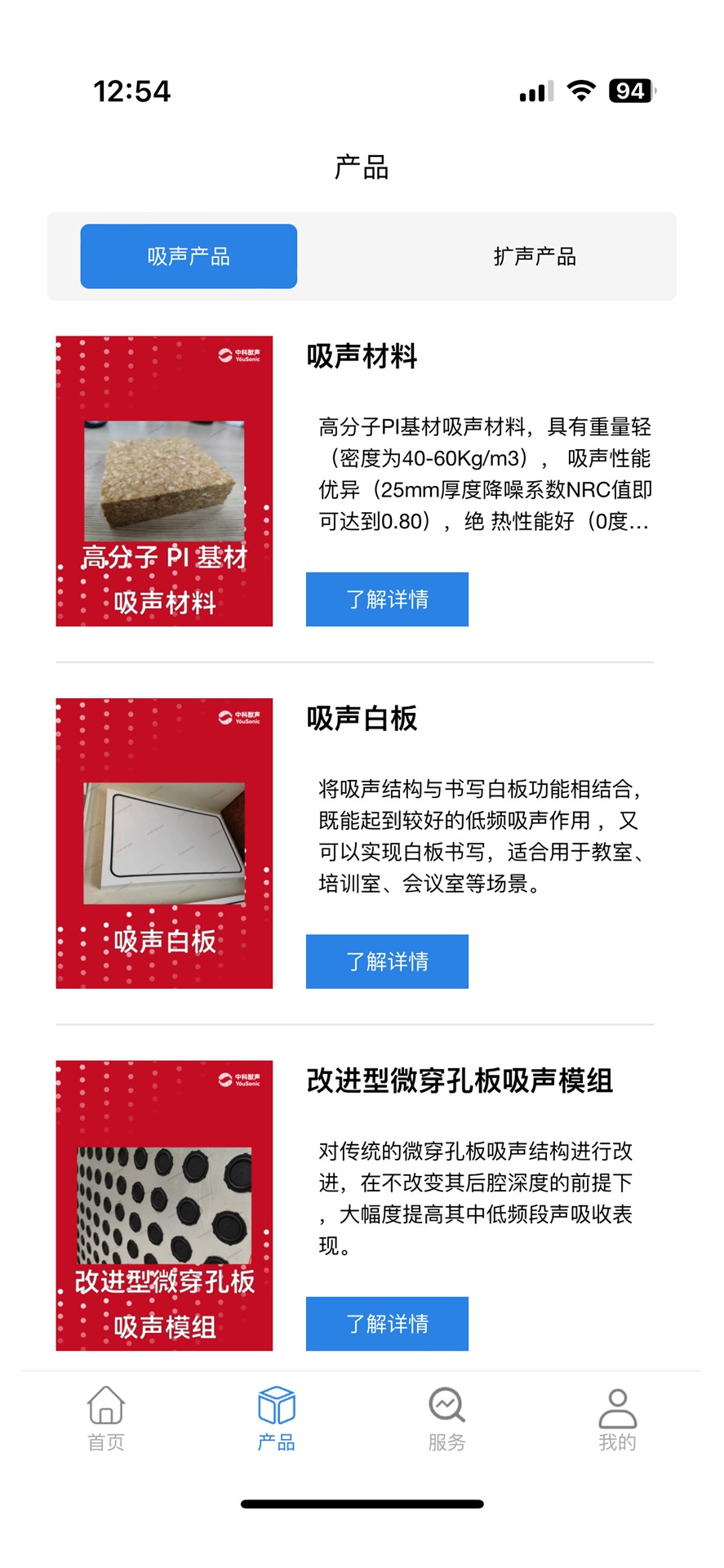This screenshot has height=1568, width=724.
Task: Select the 首页 home icon
Action: pyautogui.click(x=106, y=1406)
